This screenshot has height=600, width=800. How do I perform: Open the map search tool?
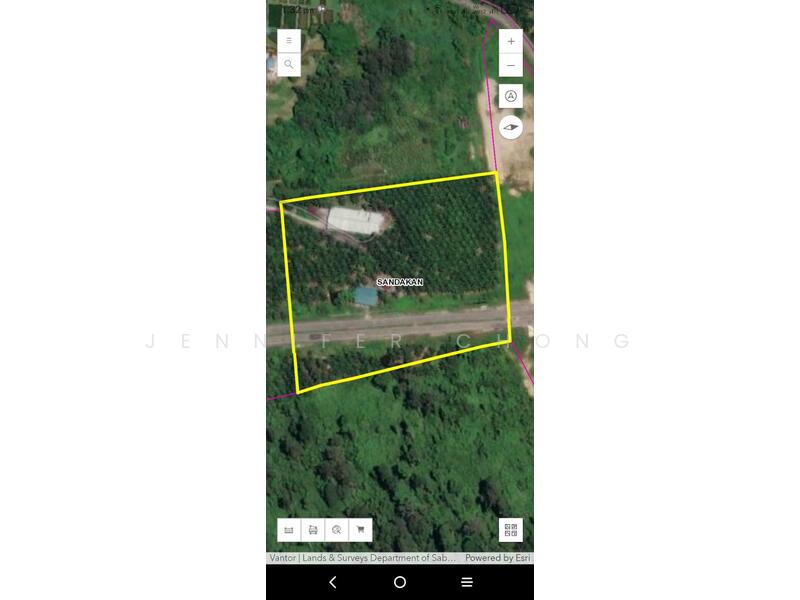pos(289,65)
